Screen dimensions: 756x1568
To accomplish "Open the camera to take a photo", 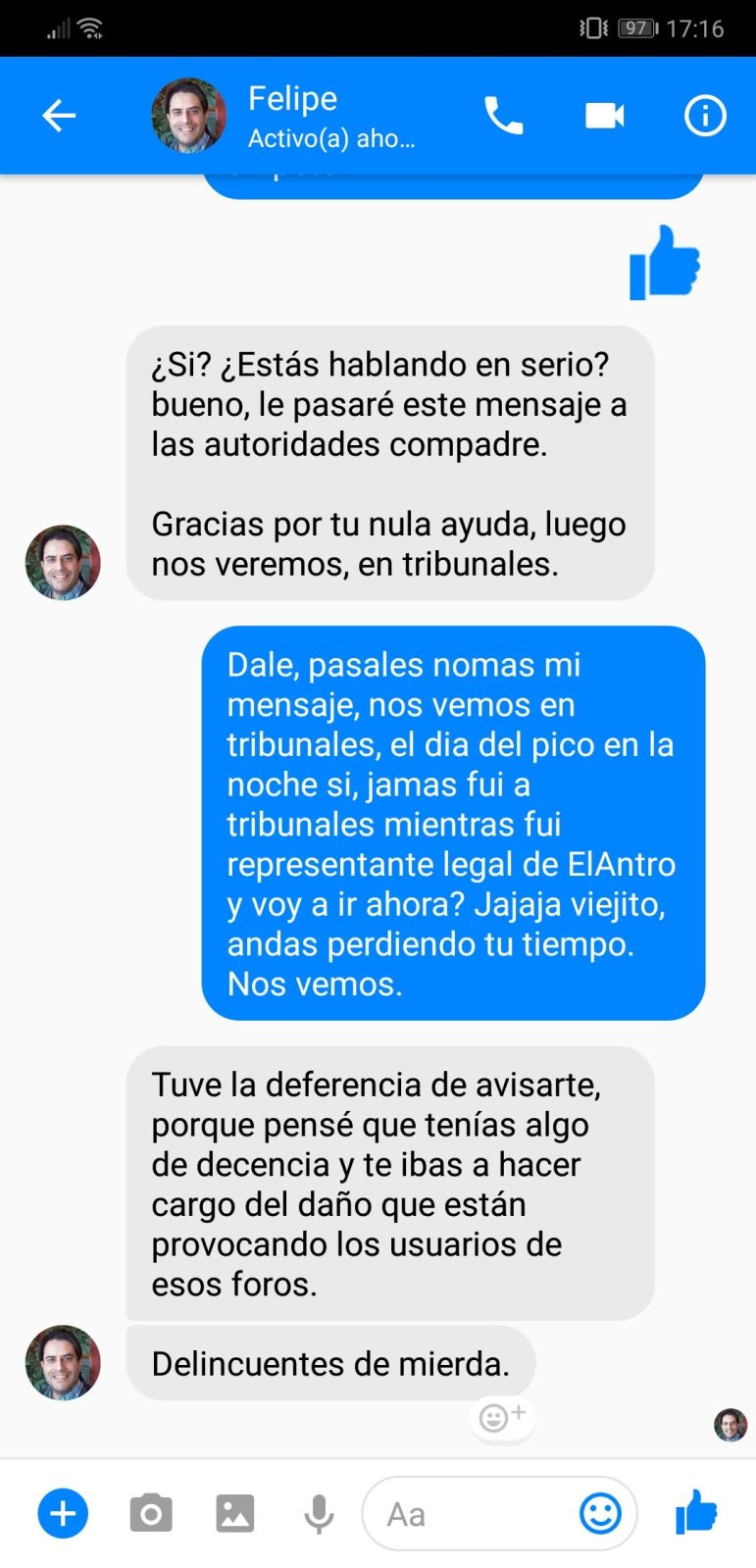I will (151, 1513).
